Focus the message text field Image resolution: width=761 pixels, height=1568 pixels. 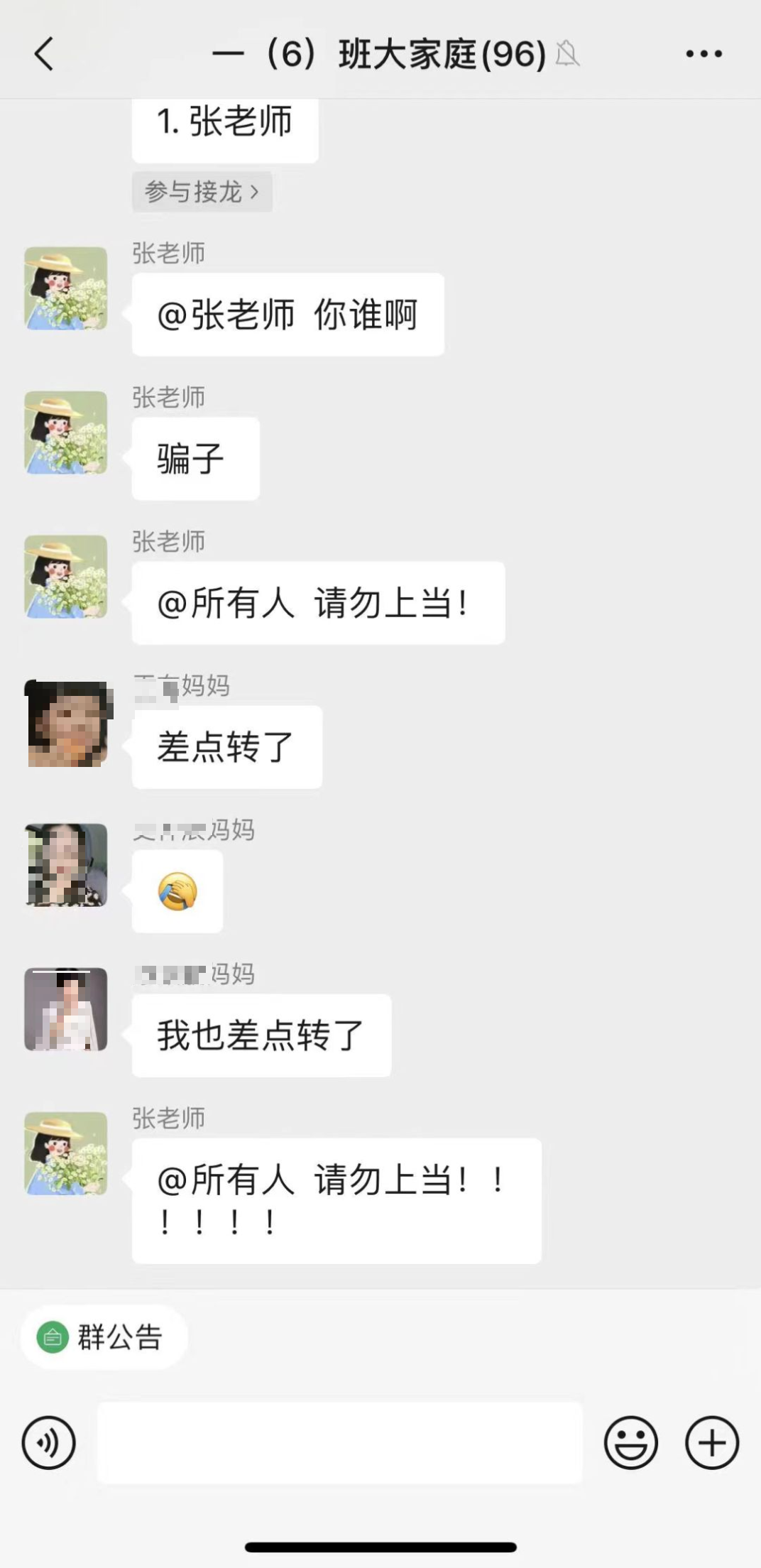[340, 1442]
